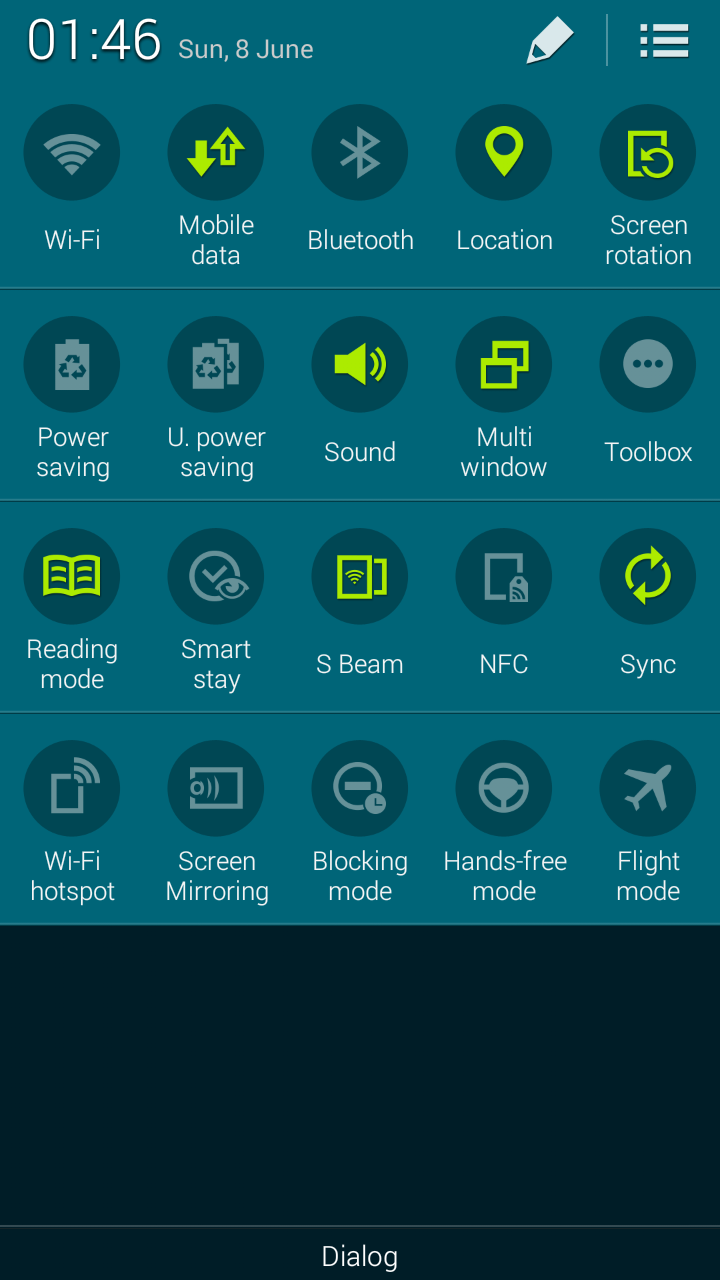Disable Multi window
Screen dimensions: 720x1280
coord(504,365)
